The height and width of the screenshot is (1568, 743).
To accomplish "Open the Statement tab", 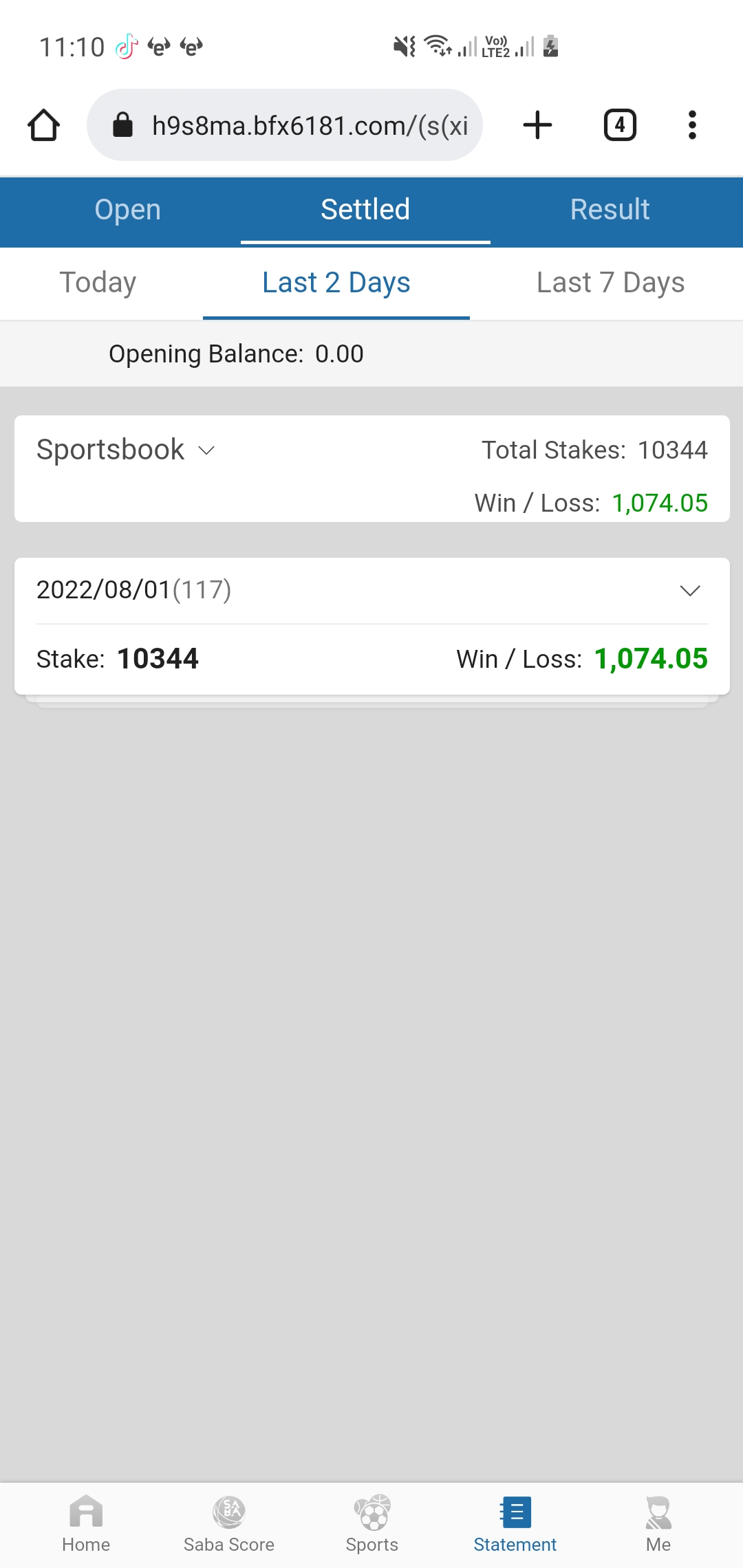I will (515, 1524).
